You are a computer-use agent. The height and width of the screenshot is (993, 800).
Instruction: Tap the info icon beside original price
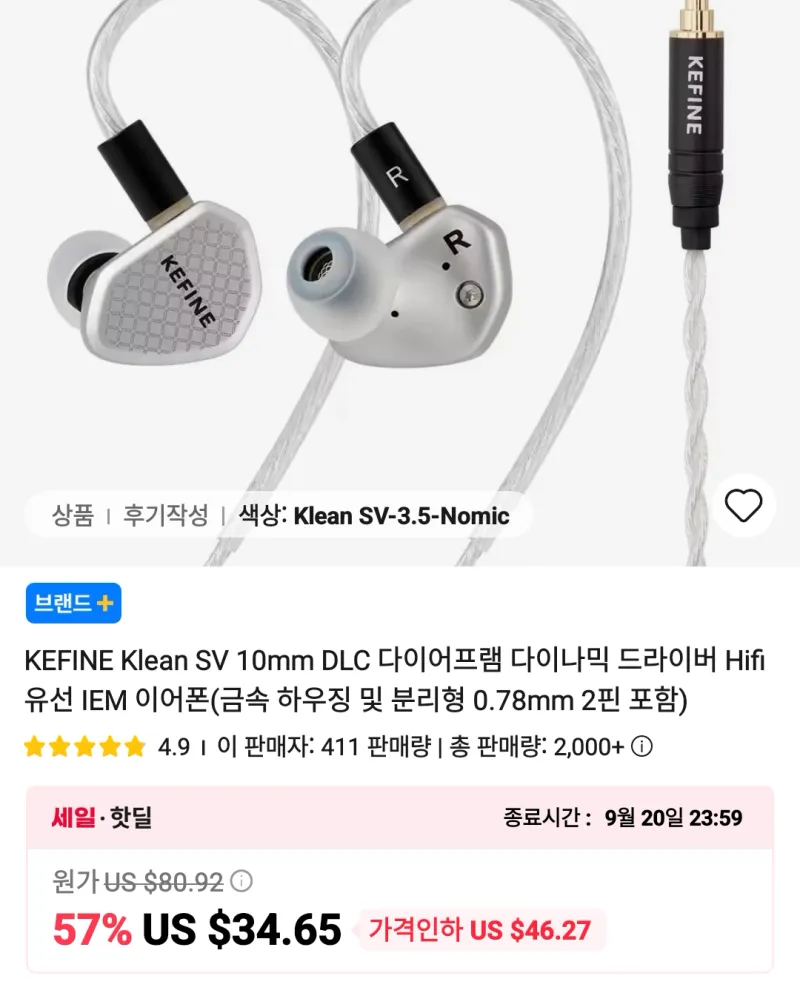(x=241, y=881)
